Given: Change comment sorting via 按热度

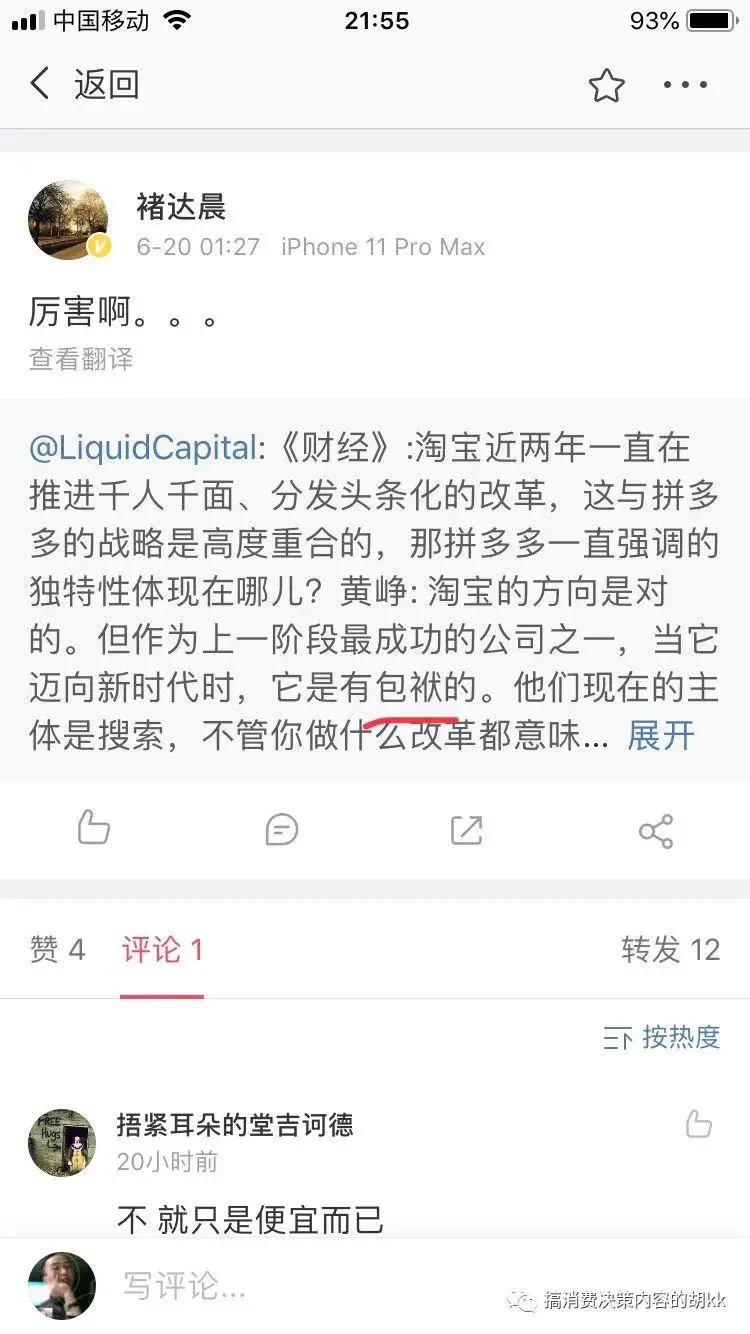Looking at the screenshot, I should tap(662, 1038).
